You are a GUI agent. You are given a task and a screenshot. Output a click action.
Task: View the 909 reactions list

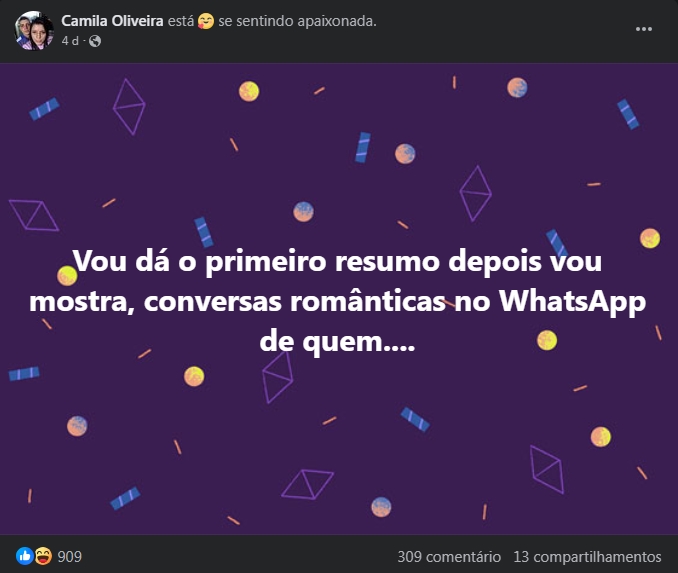coord(69,556)
